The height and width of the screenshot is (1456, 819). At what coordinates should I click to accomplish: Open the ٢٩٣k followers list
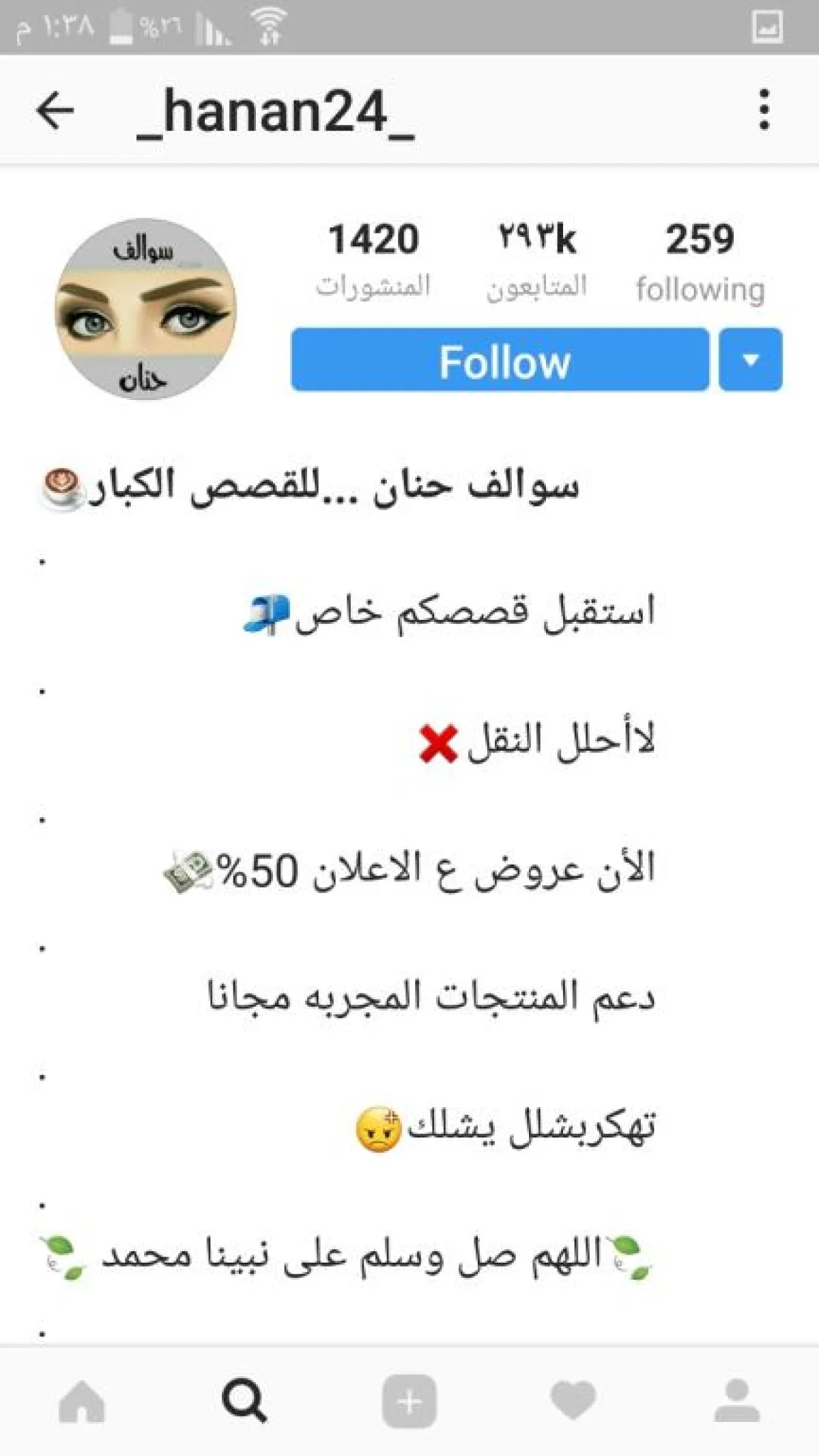click(x=537, y=259)
